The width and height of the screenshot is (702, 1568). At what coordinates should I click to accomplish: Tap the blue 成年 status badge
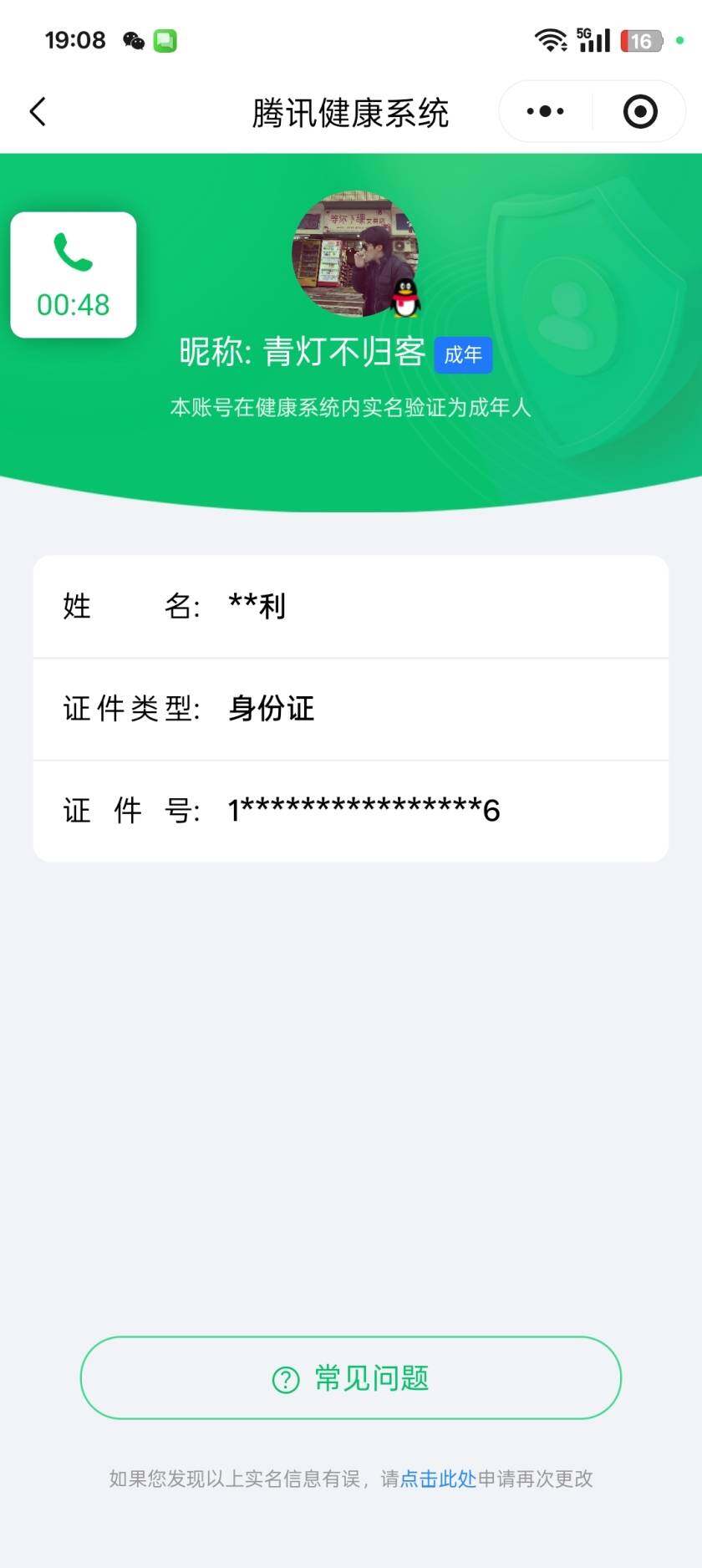464,354
